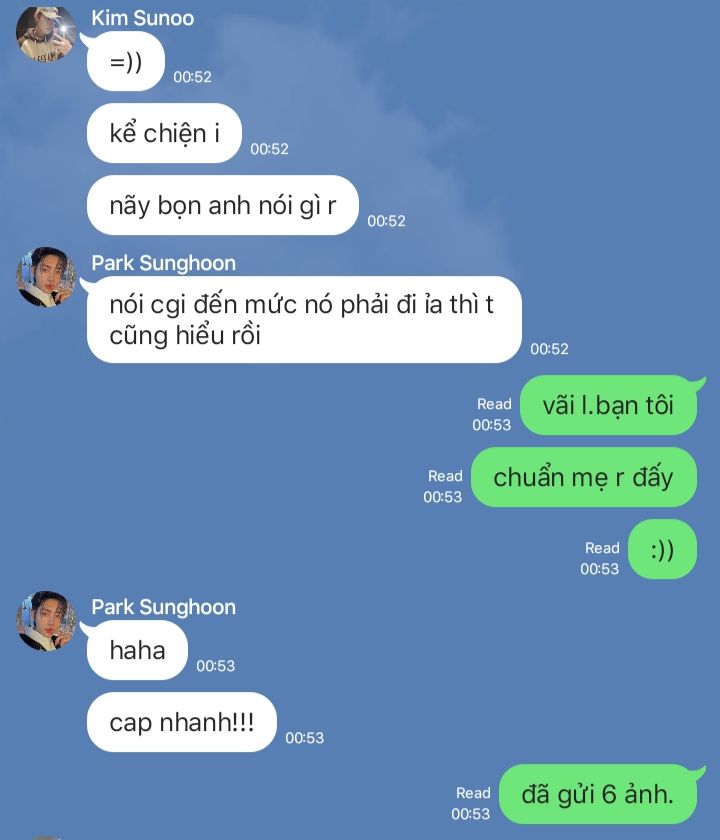
Task: Open Park Sunghoon's avatar beside "haha" message
Action: tap(46, 621)
